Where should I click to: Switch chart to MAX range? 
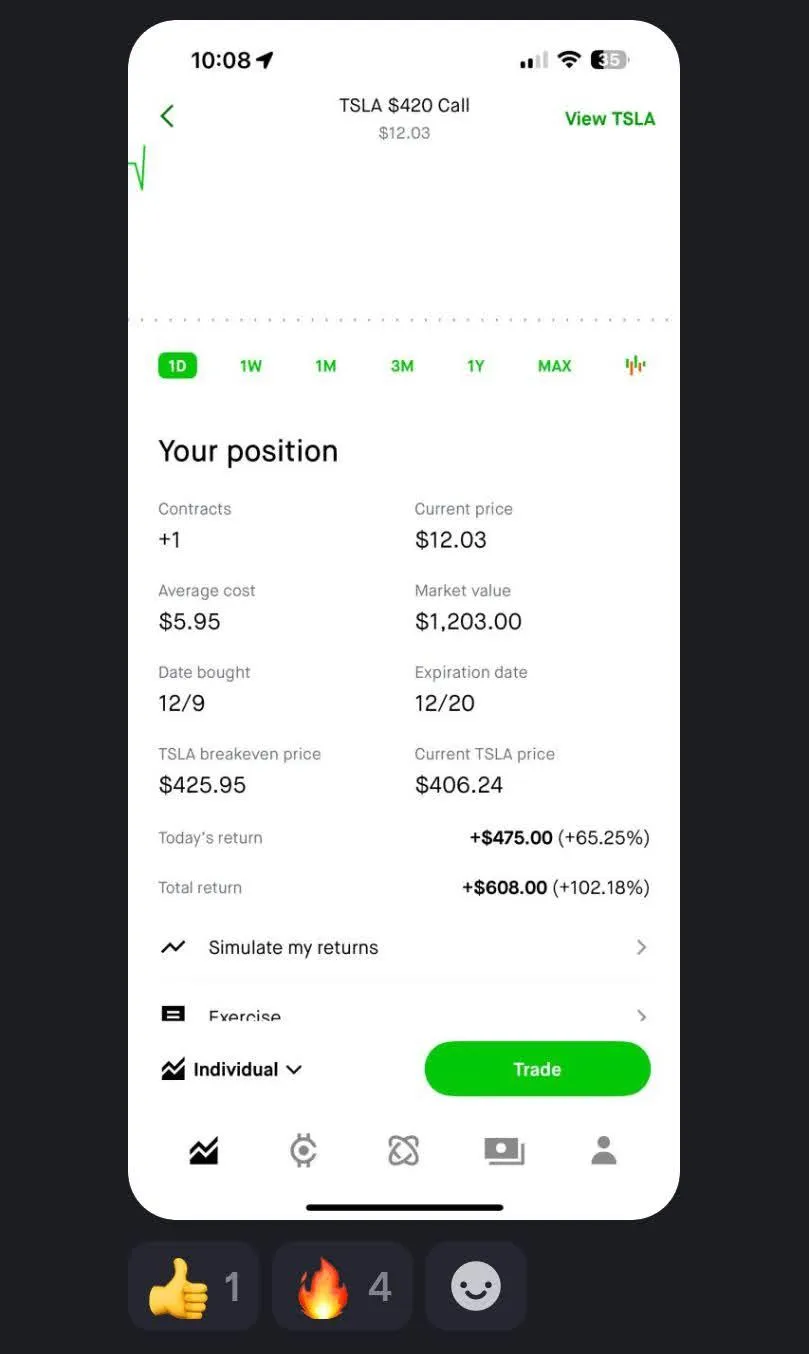pos(555,366)
